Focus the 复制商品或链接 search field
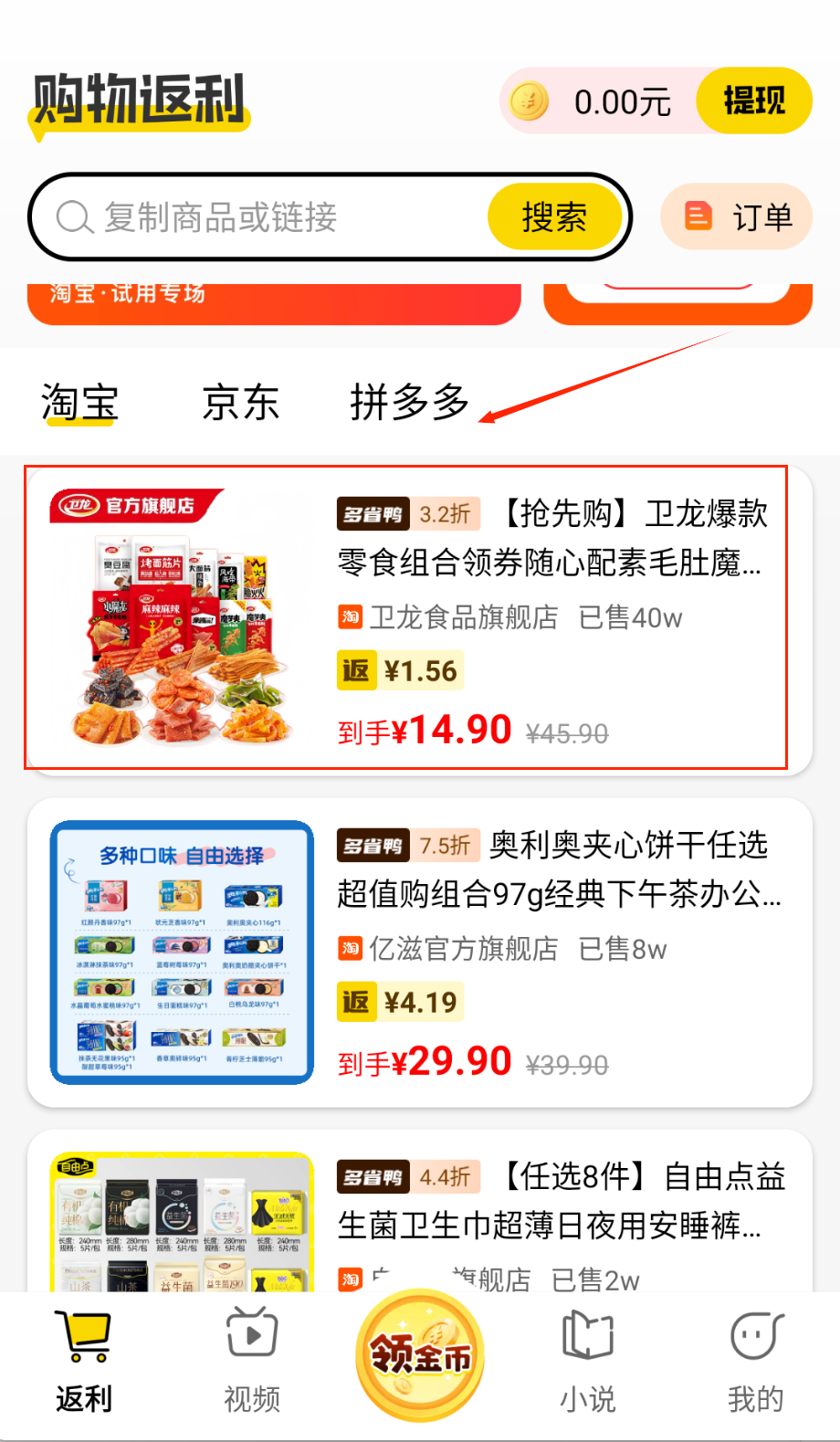Image resolution: width=840 pixels, height=1442 pixels. click(274, 217)
